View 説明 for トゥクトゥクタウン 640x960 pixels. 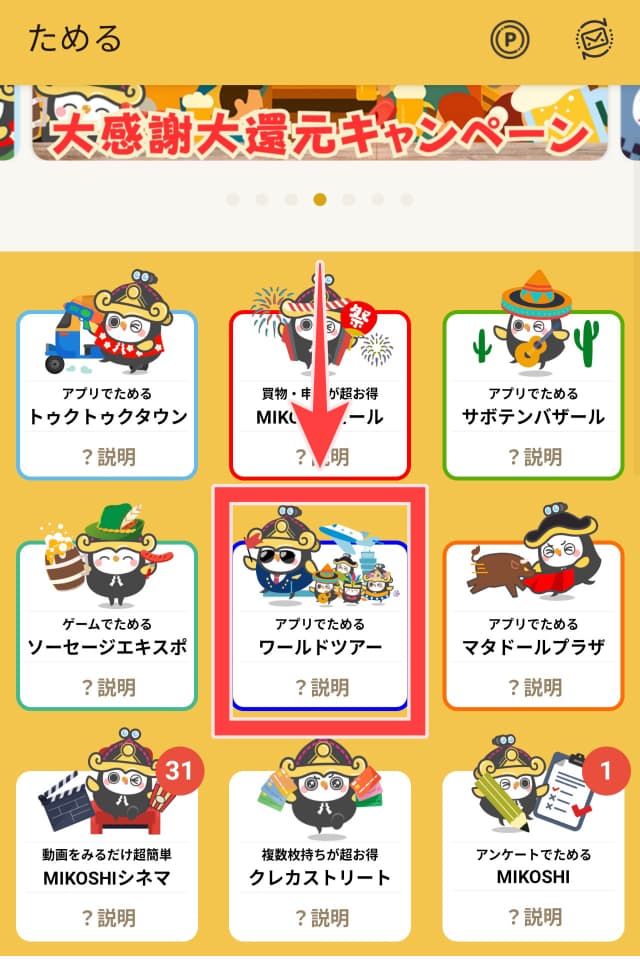(108, 457)
